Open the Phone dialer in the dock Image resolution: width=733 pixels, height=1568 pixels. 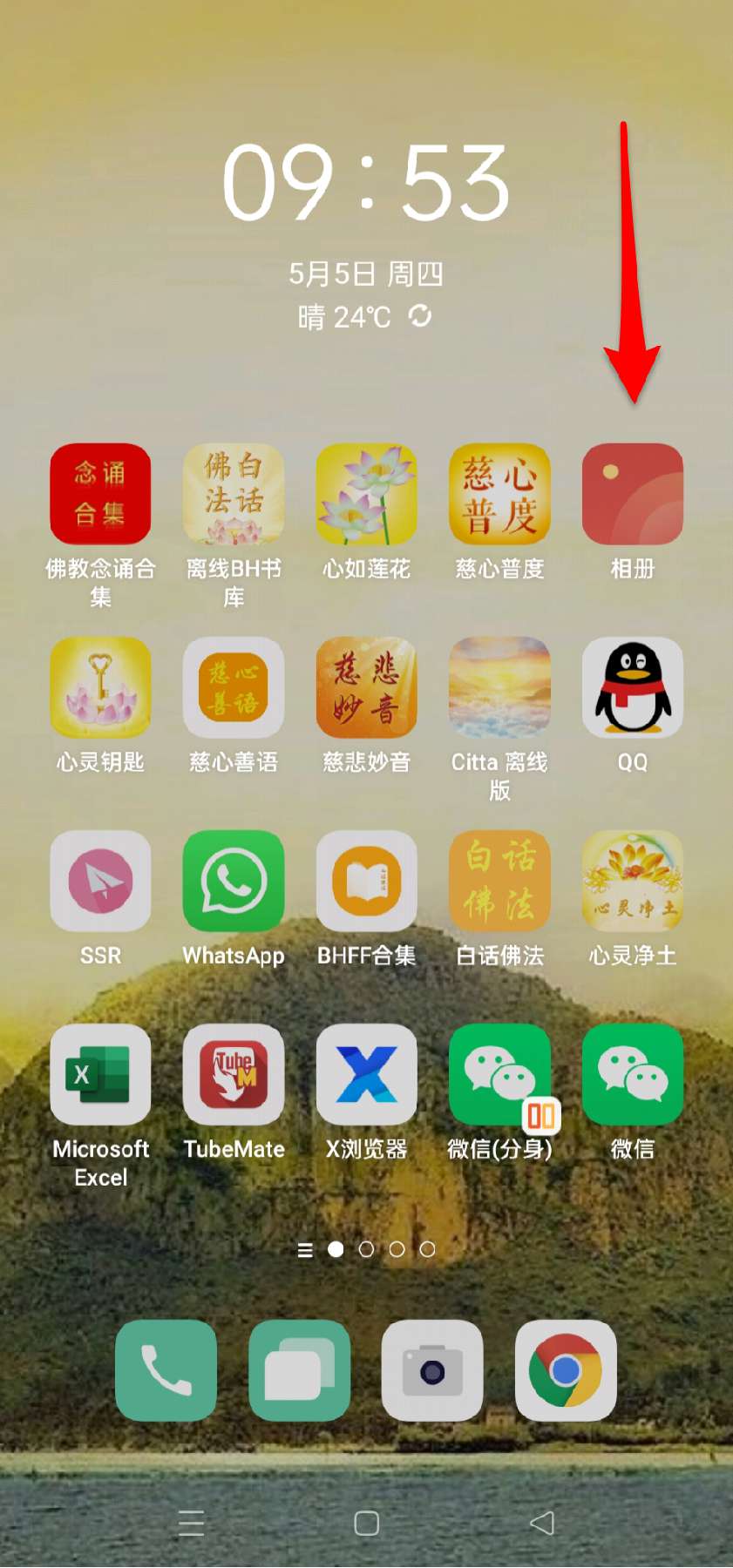[166, 1370]
